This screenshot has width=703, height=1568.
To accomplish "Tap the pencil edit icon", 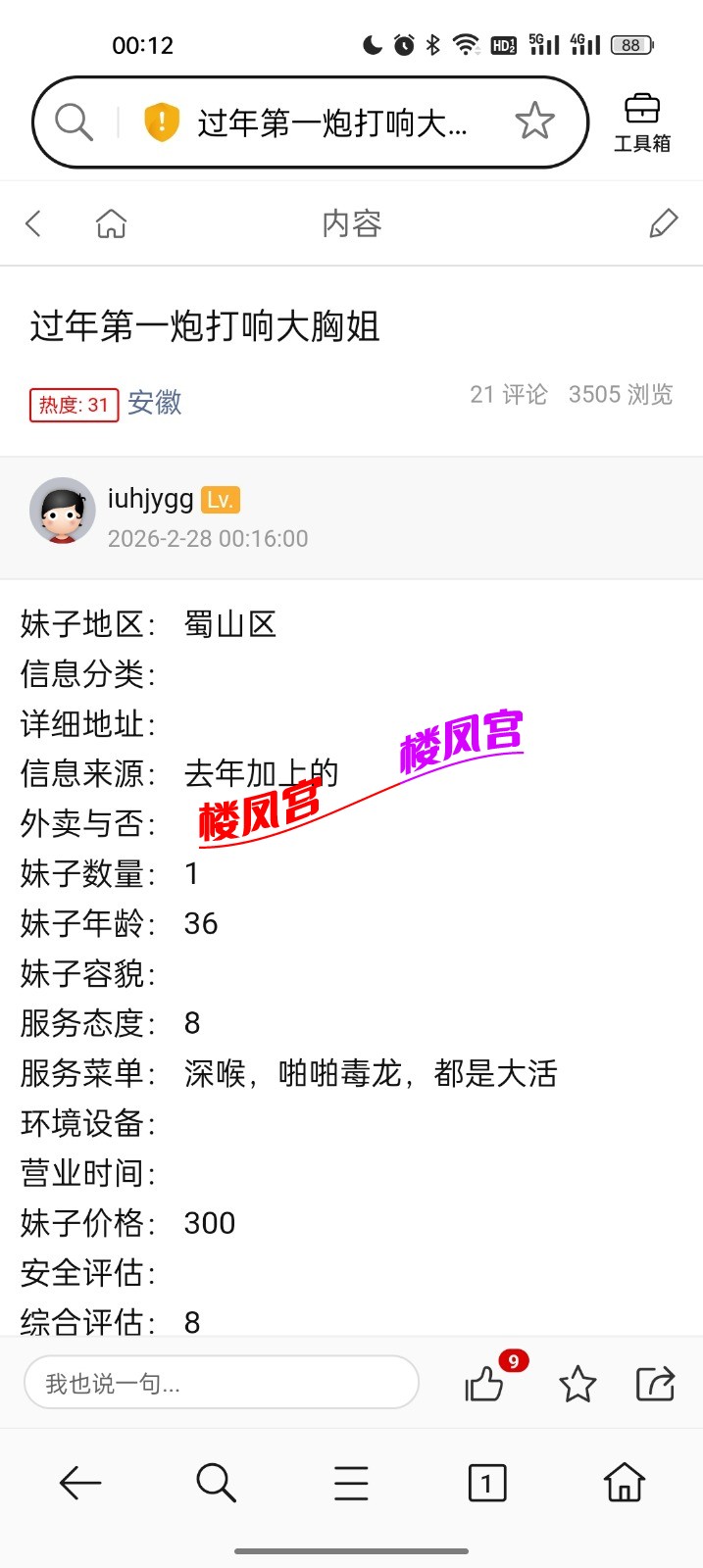I will (x=664, y=223).
